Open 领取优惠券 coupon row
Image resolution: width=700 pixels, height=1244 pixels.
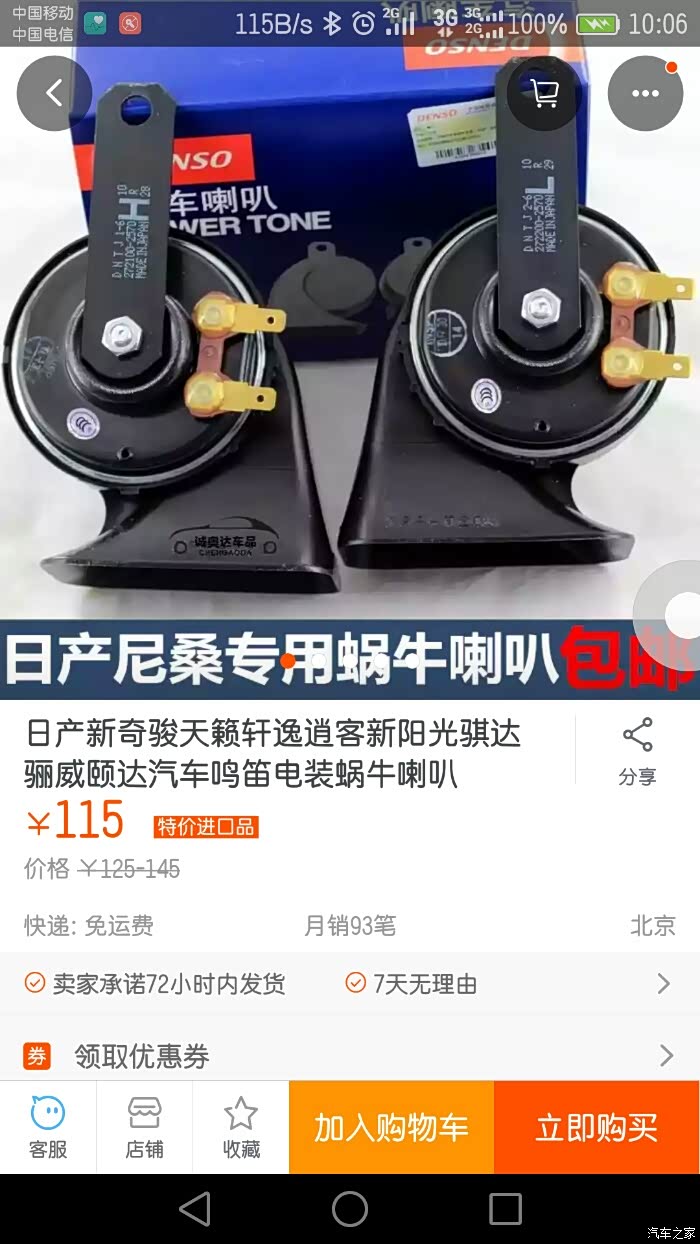pos(350,1056)
